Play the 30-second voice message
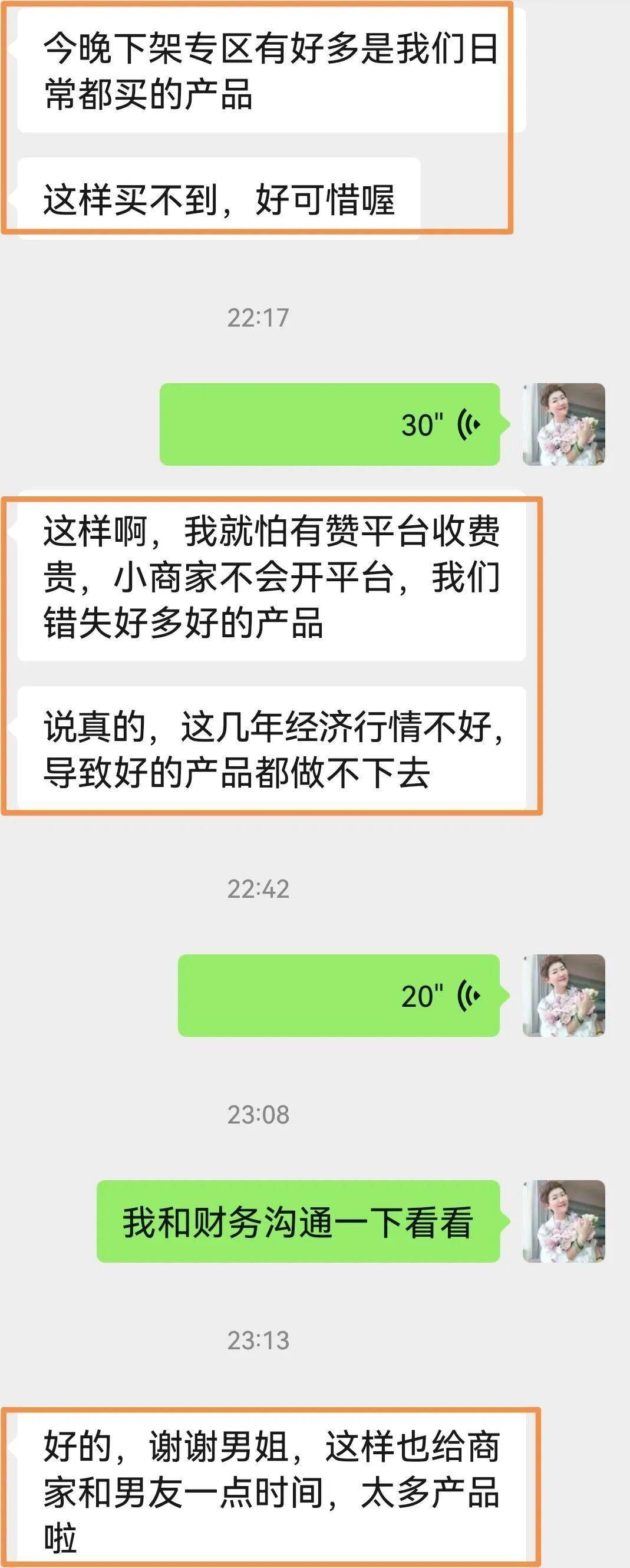This screenshot has height=1568, width=630. [329, 424]
